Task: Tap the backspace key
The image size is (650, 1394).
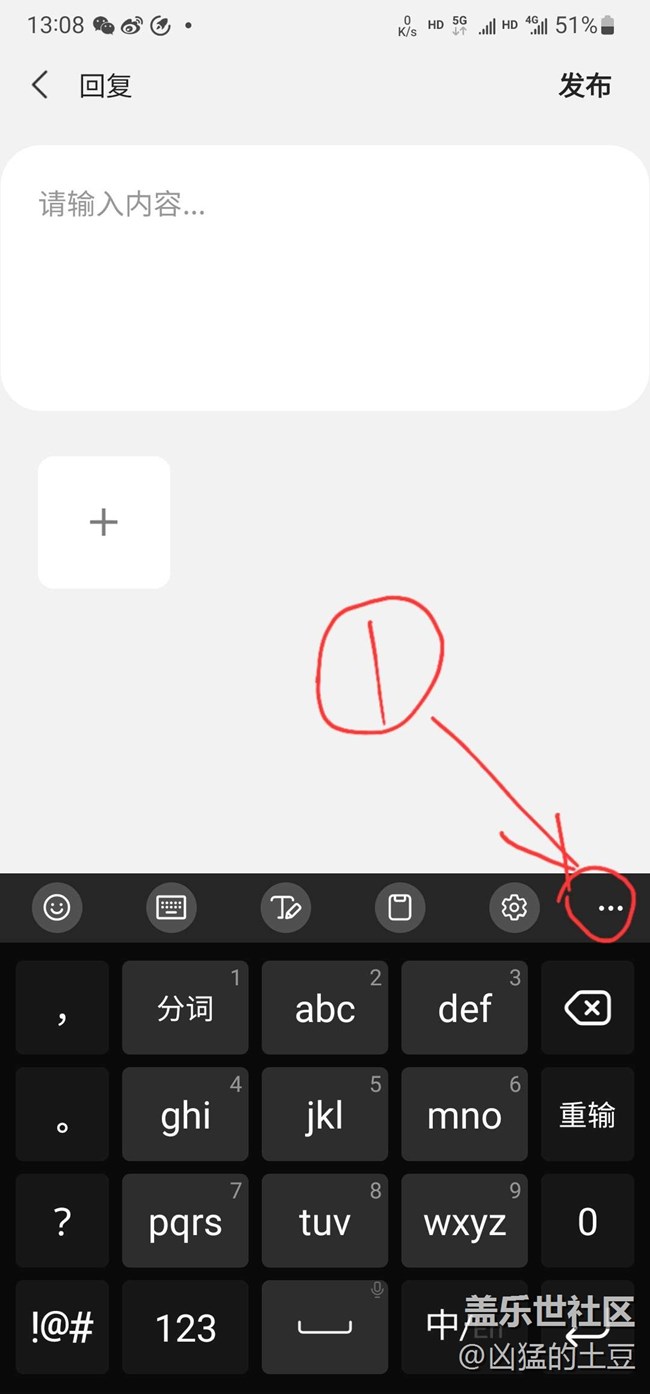Action: coord(588,1008)
